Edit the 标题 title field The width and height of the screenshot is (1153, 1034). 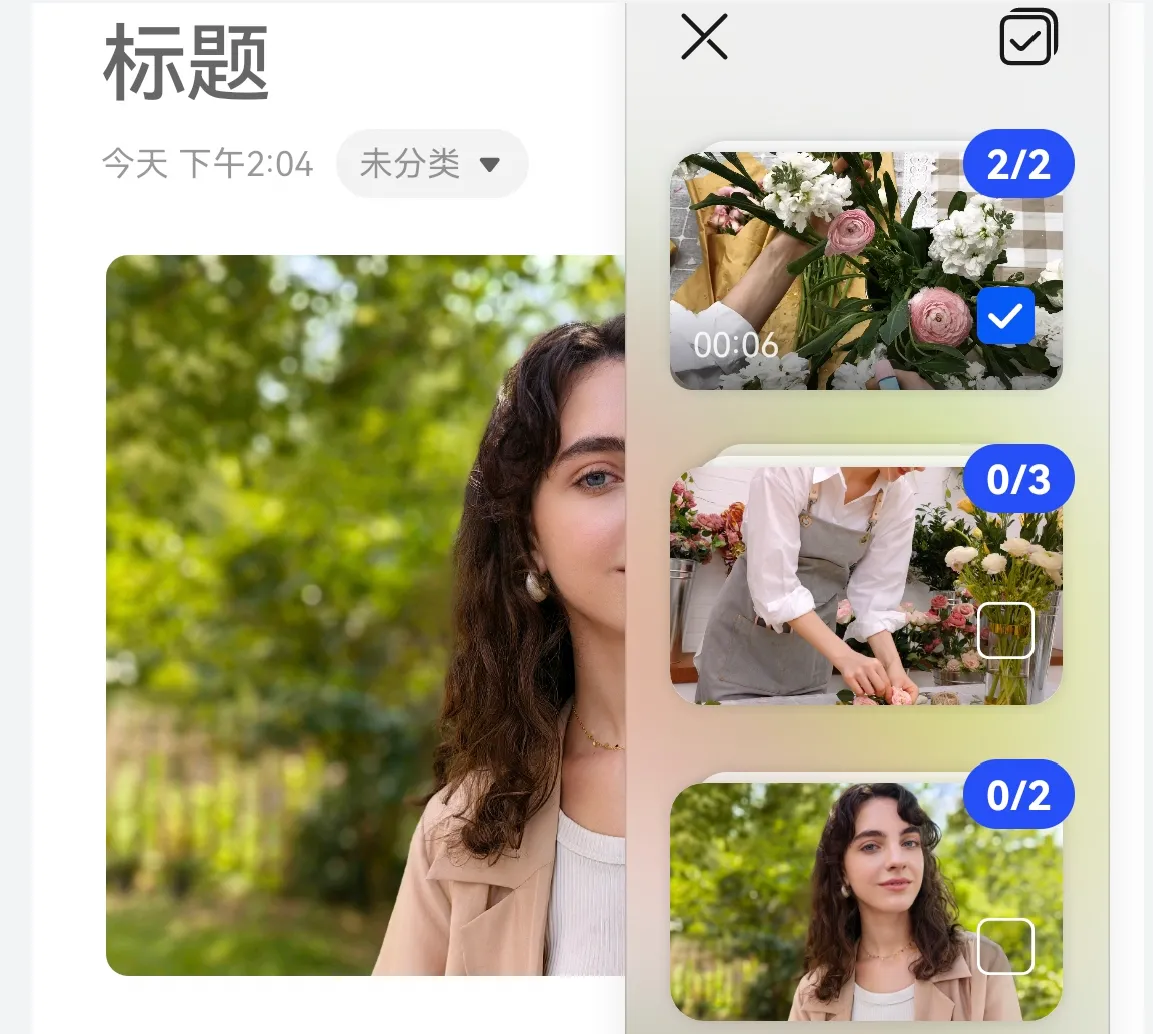(187, 62)
